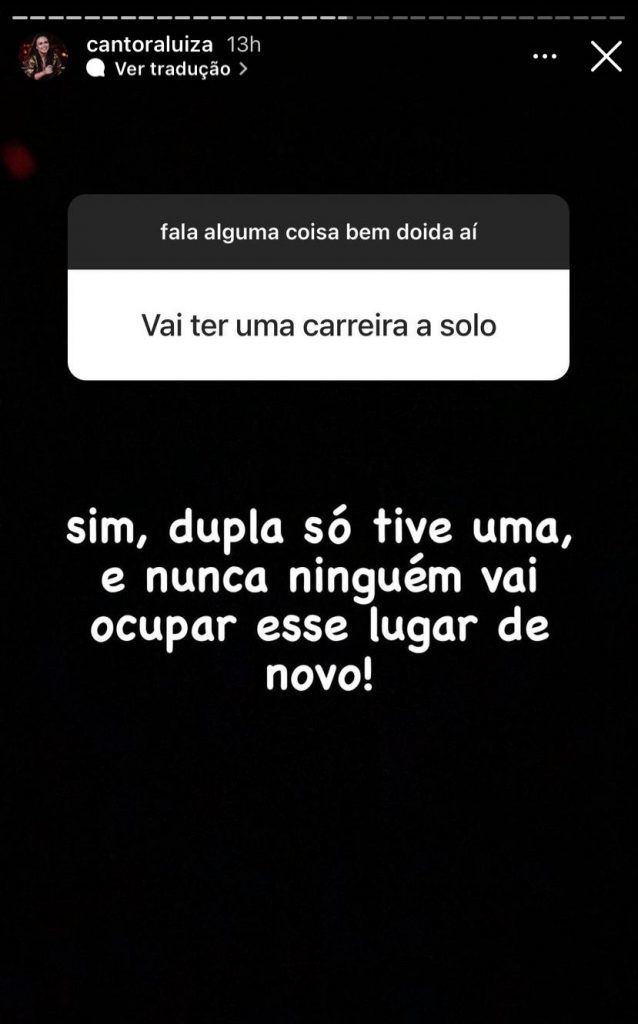
Task: Close the story viewer
Action: pos(606,57)
